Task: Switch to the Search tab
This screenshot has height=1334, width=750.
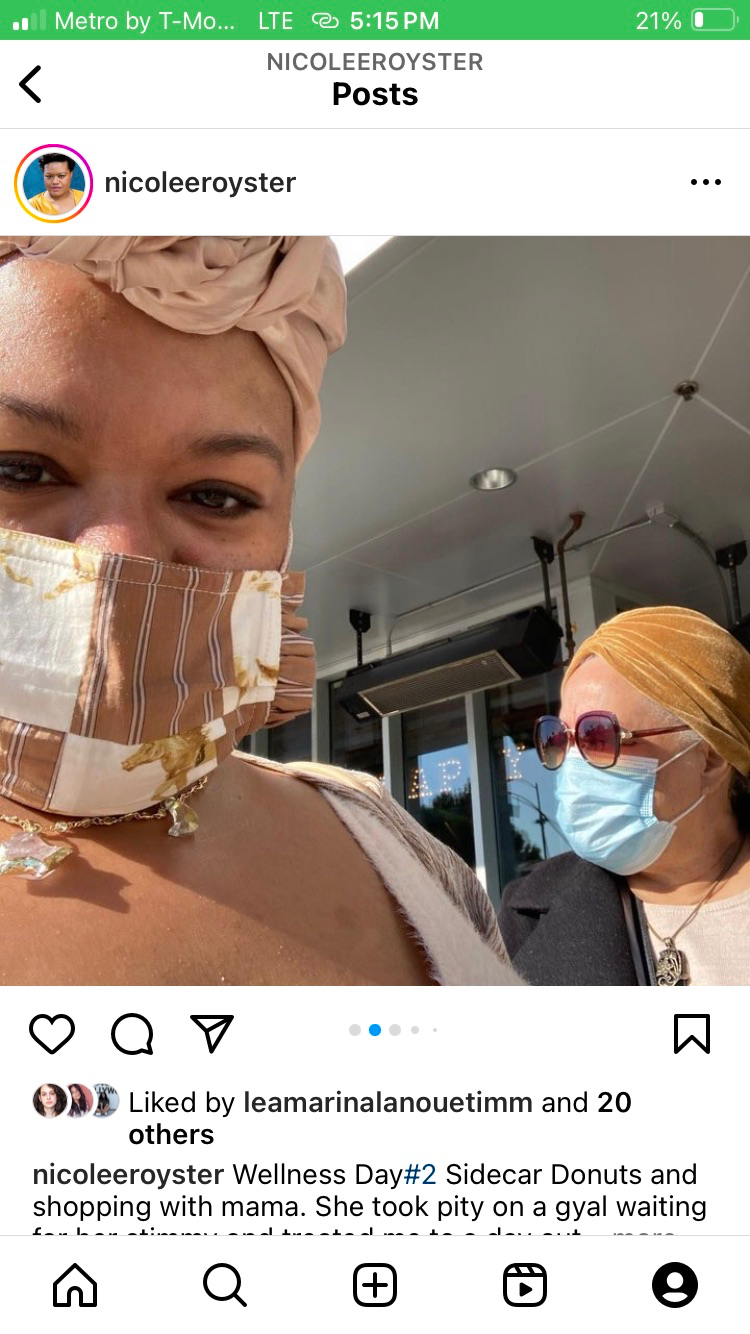Action: pos(225,1285)
